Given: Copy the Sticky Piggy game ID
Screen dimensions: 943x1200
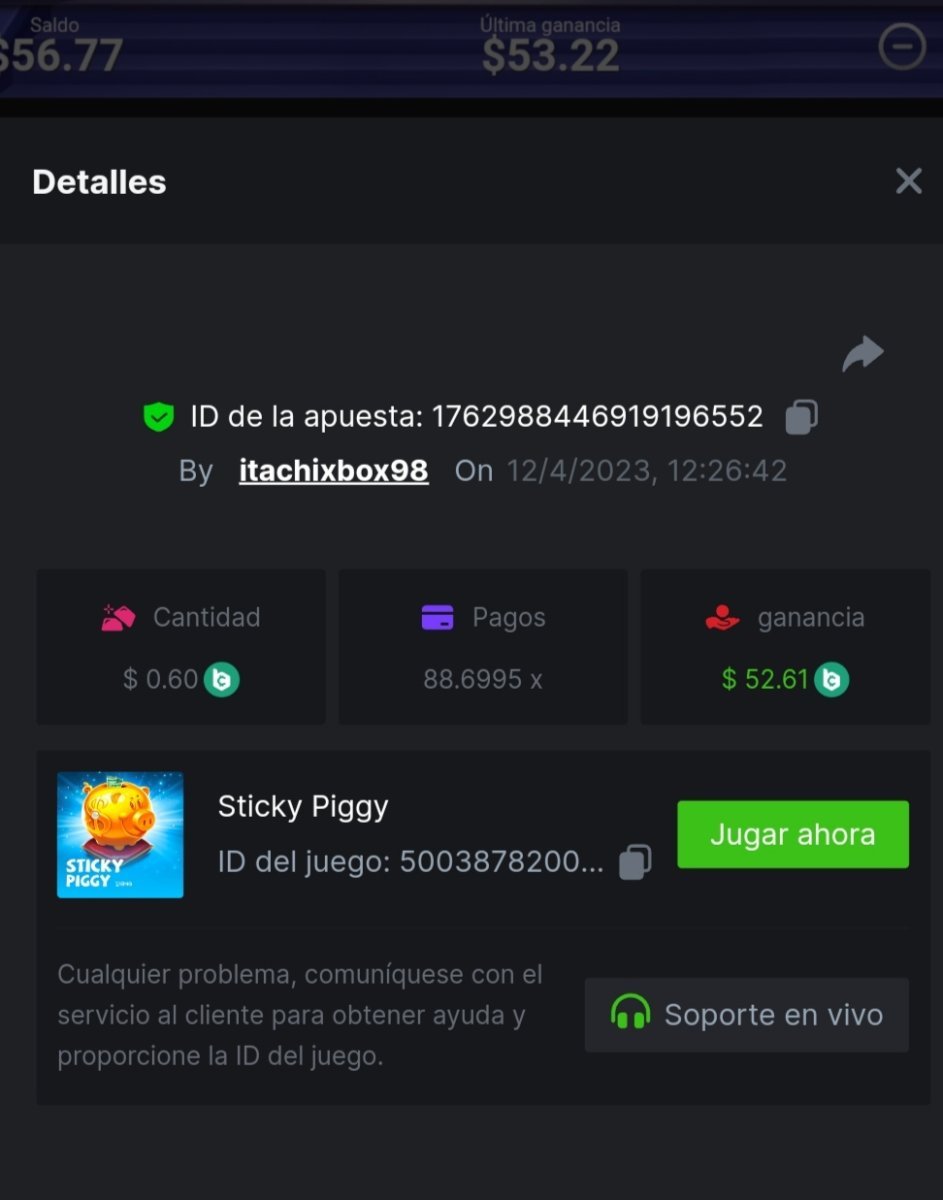Looking at the screenshot, I should click(635, 861).
